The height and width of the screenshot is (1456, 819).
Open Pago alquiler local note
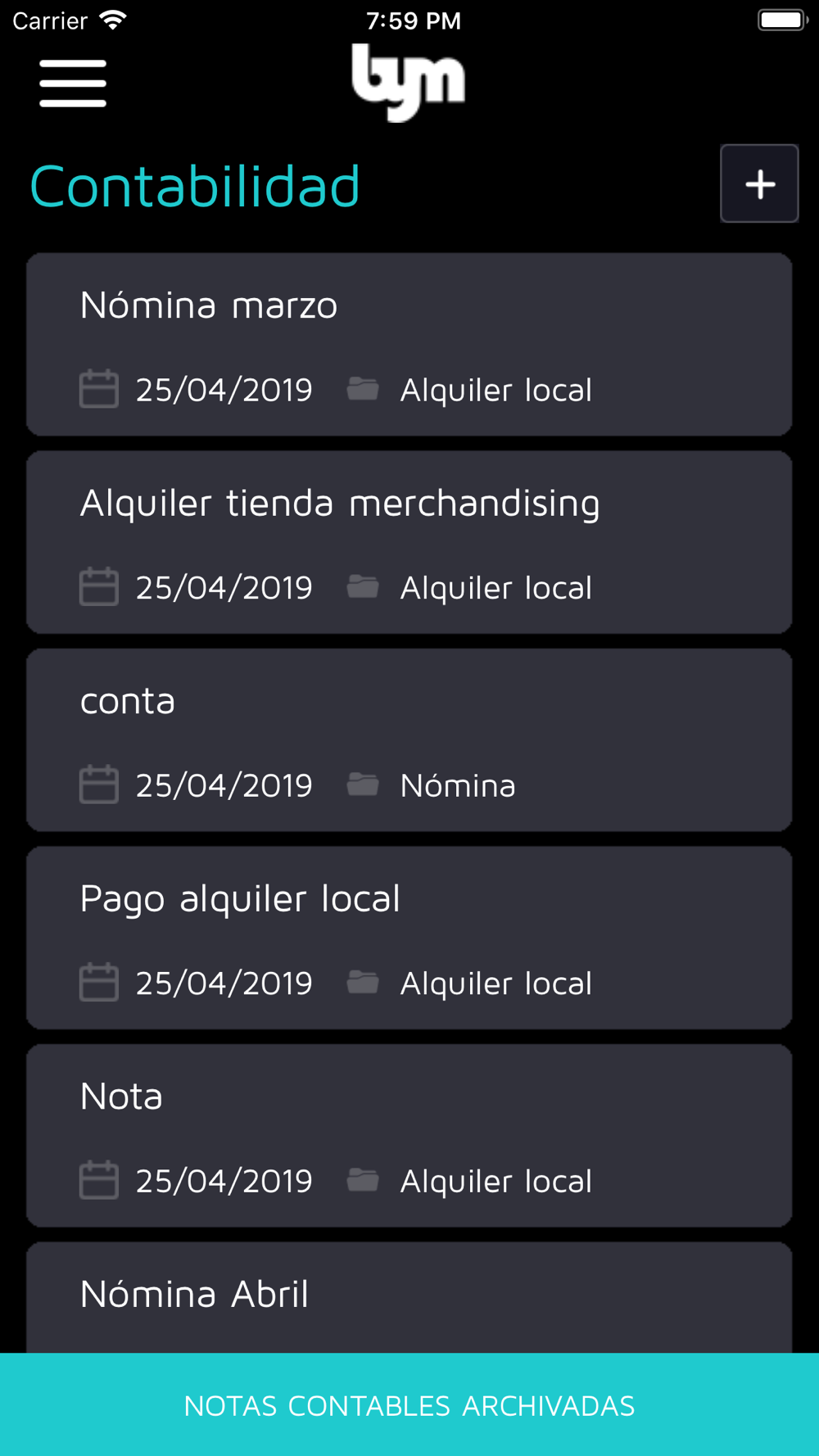coord(409,938)
